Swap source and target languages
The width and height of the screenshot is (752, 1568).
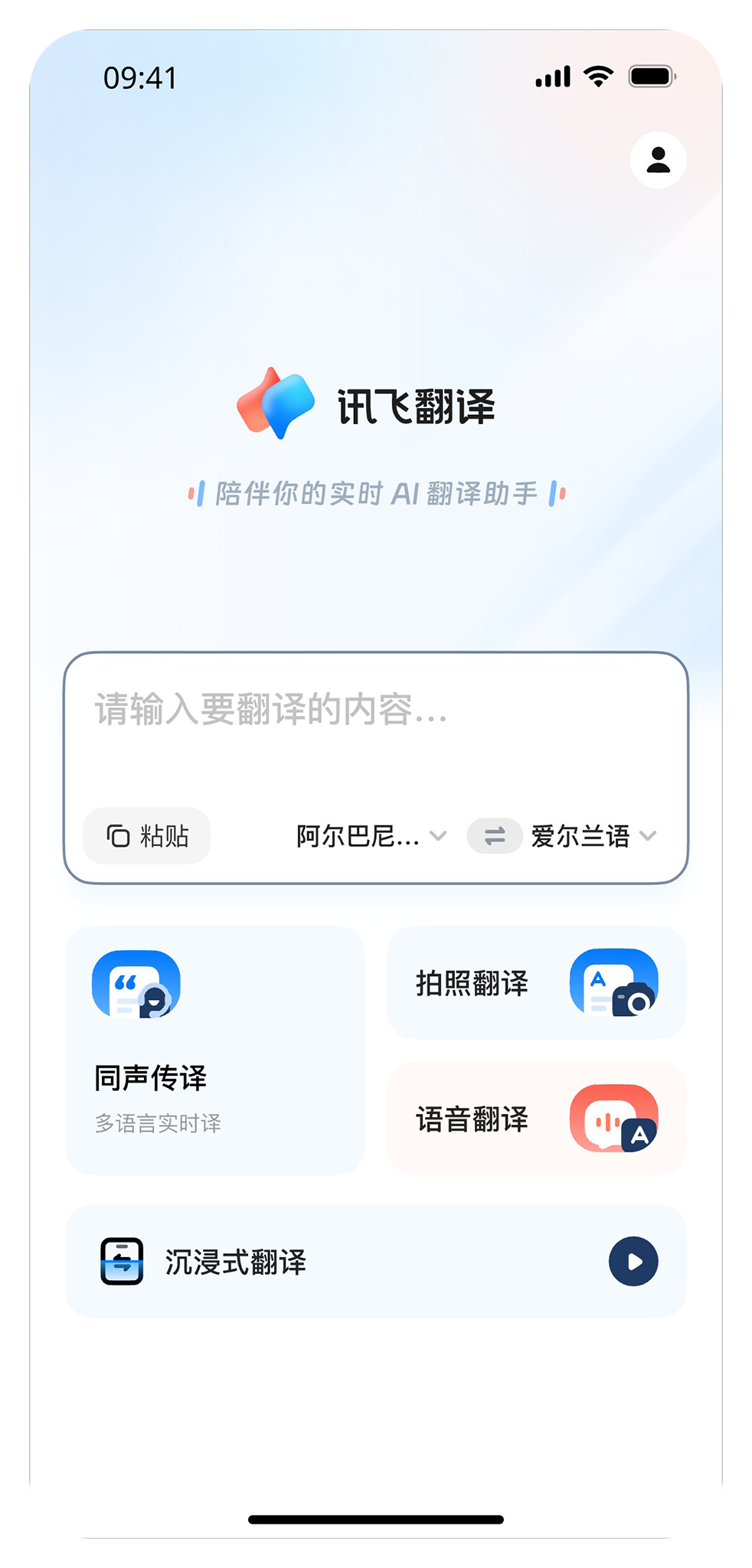[495, 836]
